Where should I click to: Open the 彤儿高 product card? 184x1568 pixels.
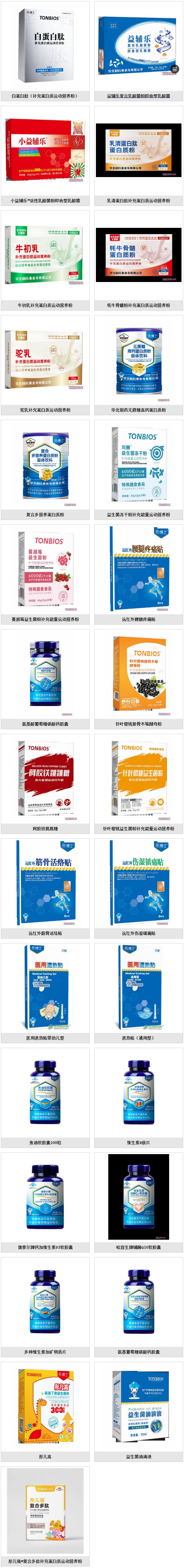46,1406
